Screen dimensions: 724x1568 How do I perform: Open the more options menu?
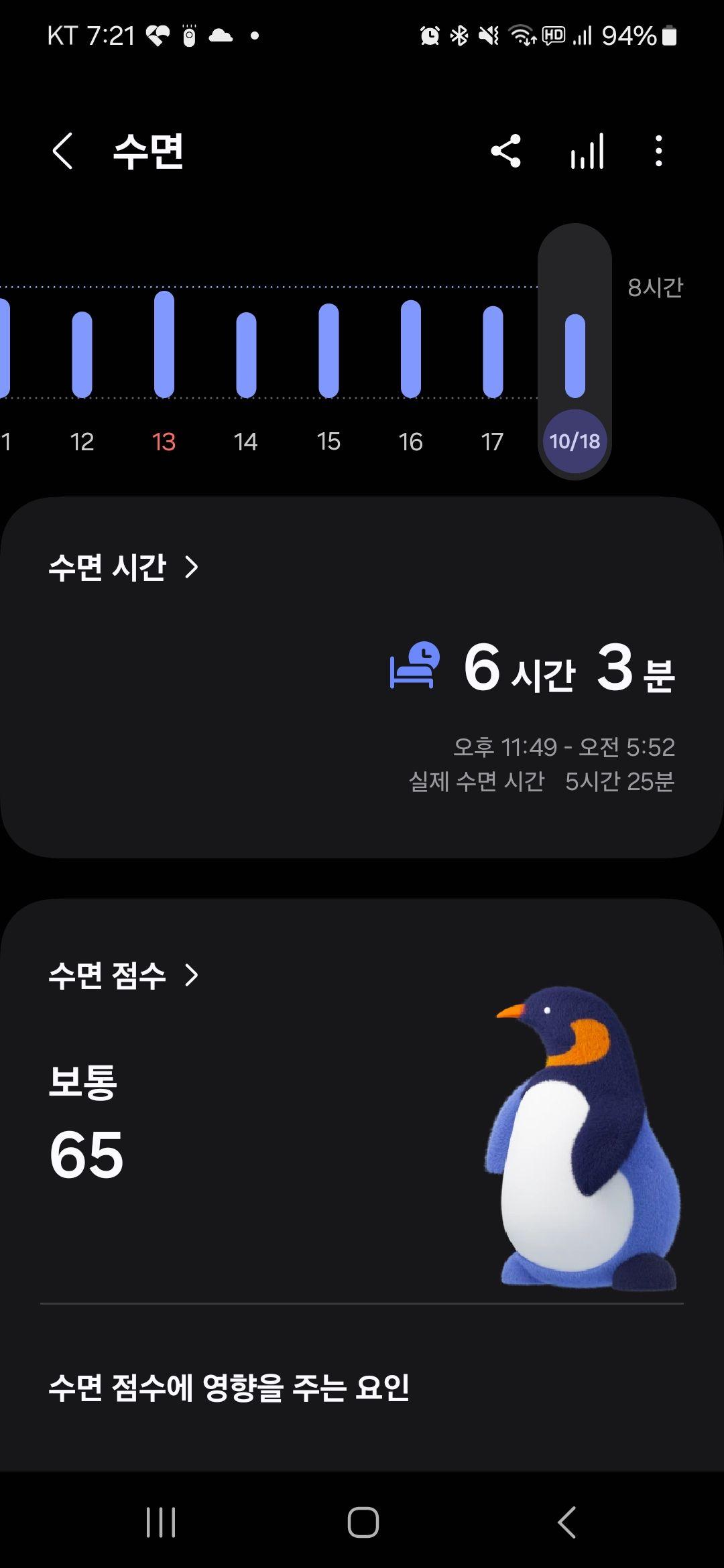(658, 151)
